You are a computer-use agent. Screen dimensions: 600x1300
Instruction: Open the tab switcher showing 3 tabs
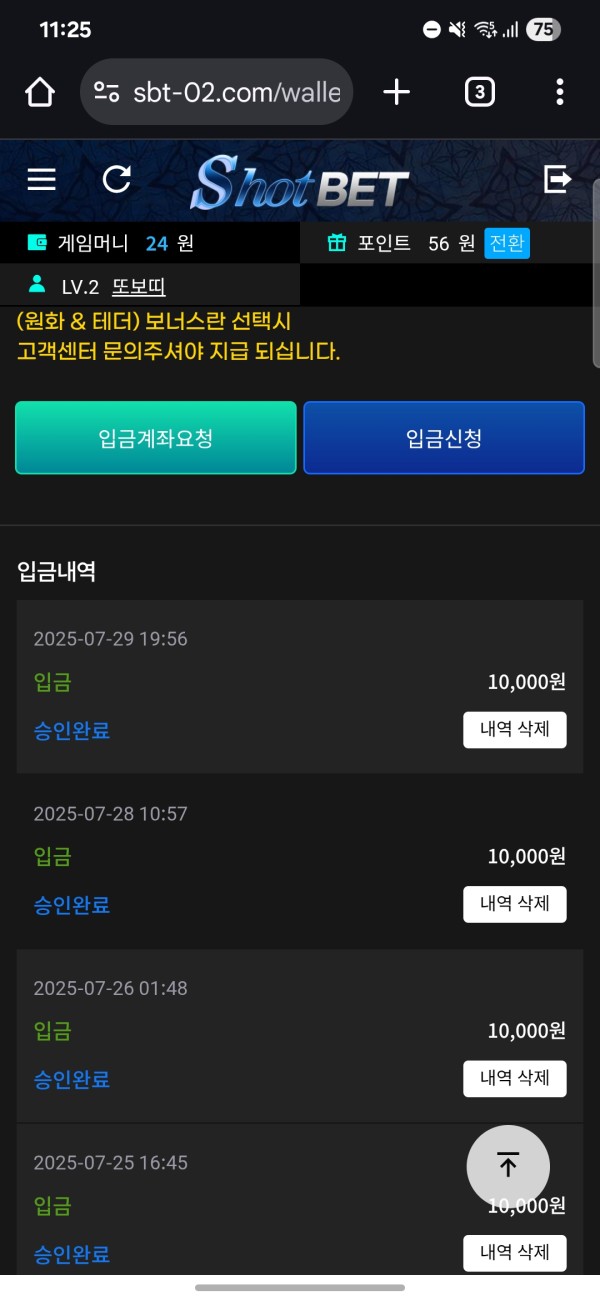point(480,93)
